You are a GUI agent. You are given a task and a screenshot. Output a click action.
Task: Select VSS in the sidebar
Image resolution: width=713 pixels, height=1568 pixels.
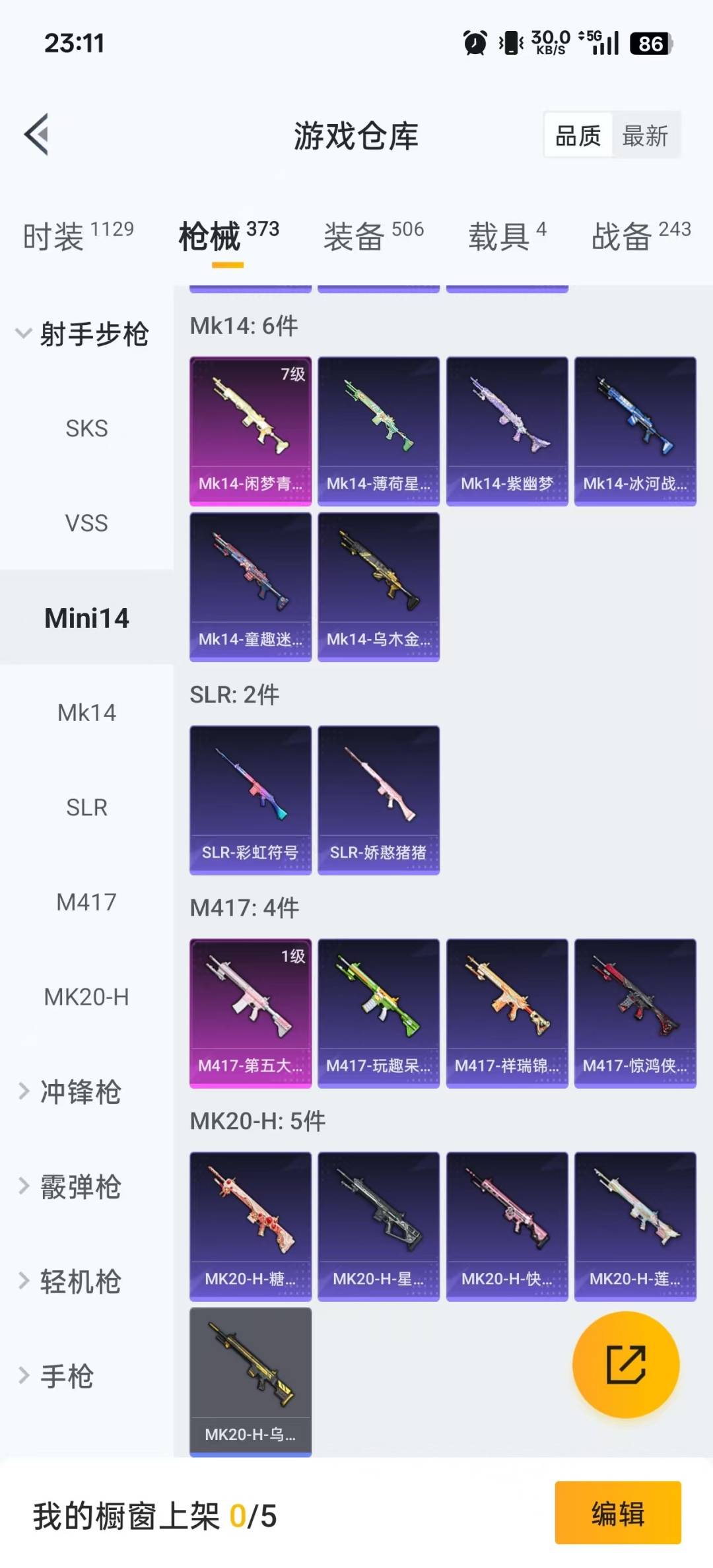tap(86, 523)
